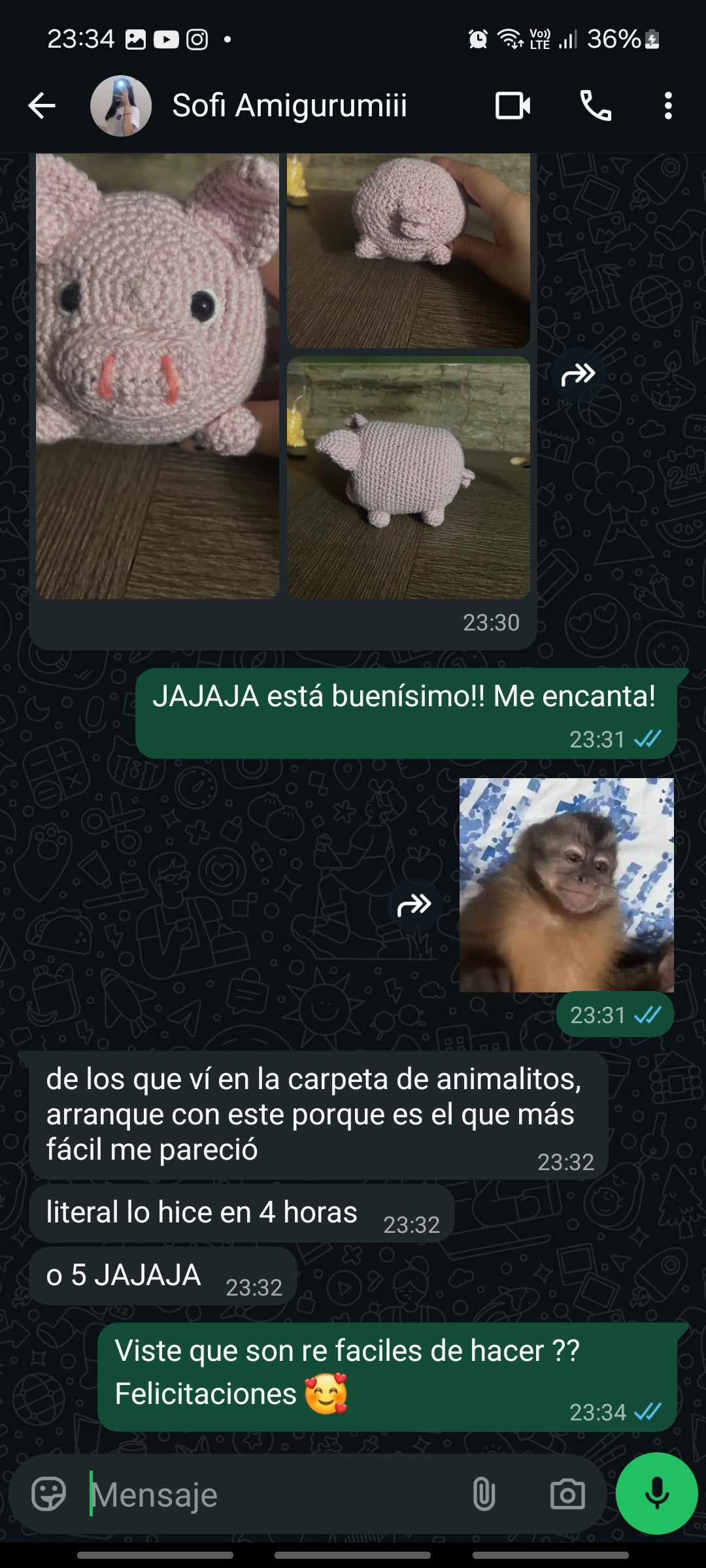Open the side-view crochet pig photo
706x1568 pixels.
click(409, 478)
